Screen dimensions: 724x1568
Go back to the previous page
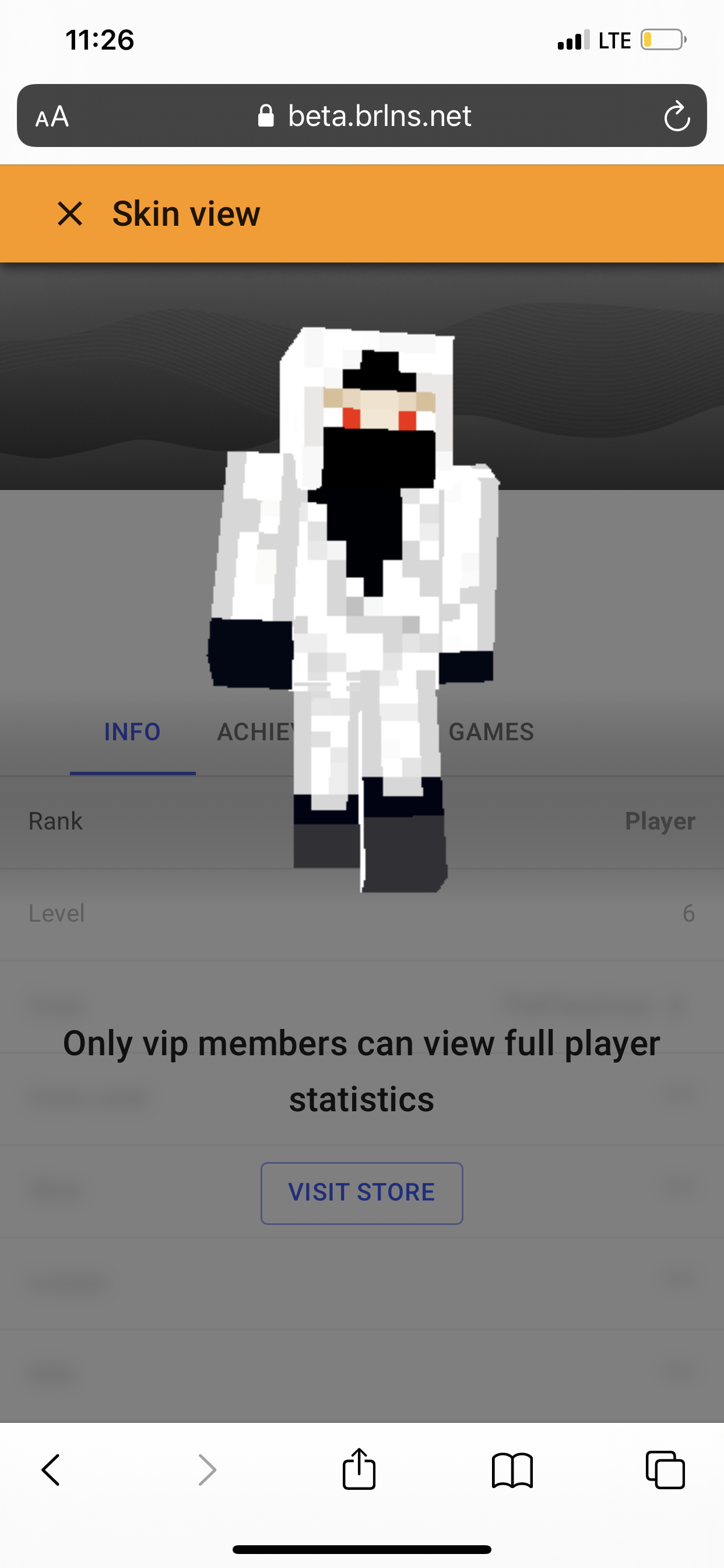click(51, 1470)
